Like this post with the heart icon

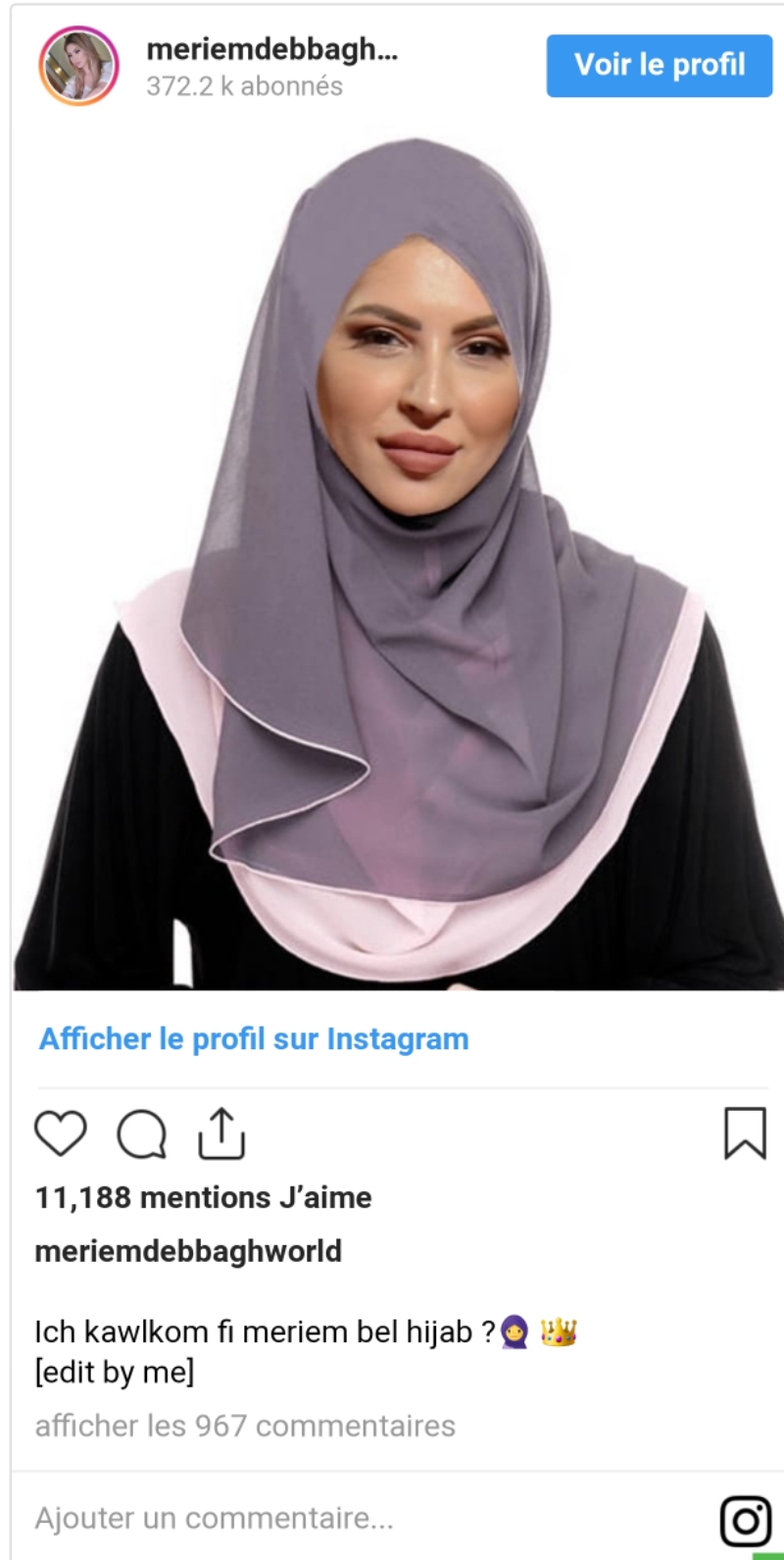pos(61,1134)
